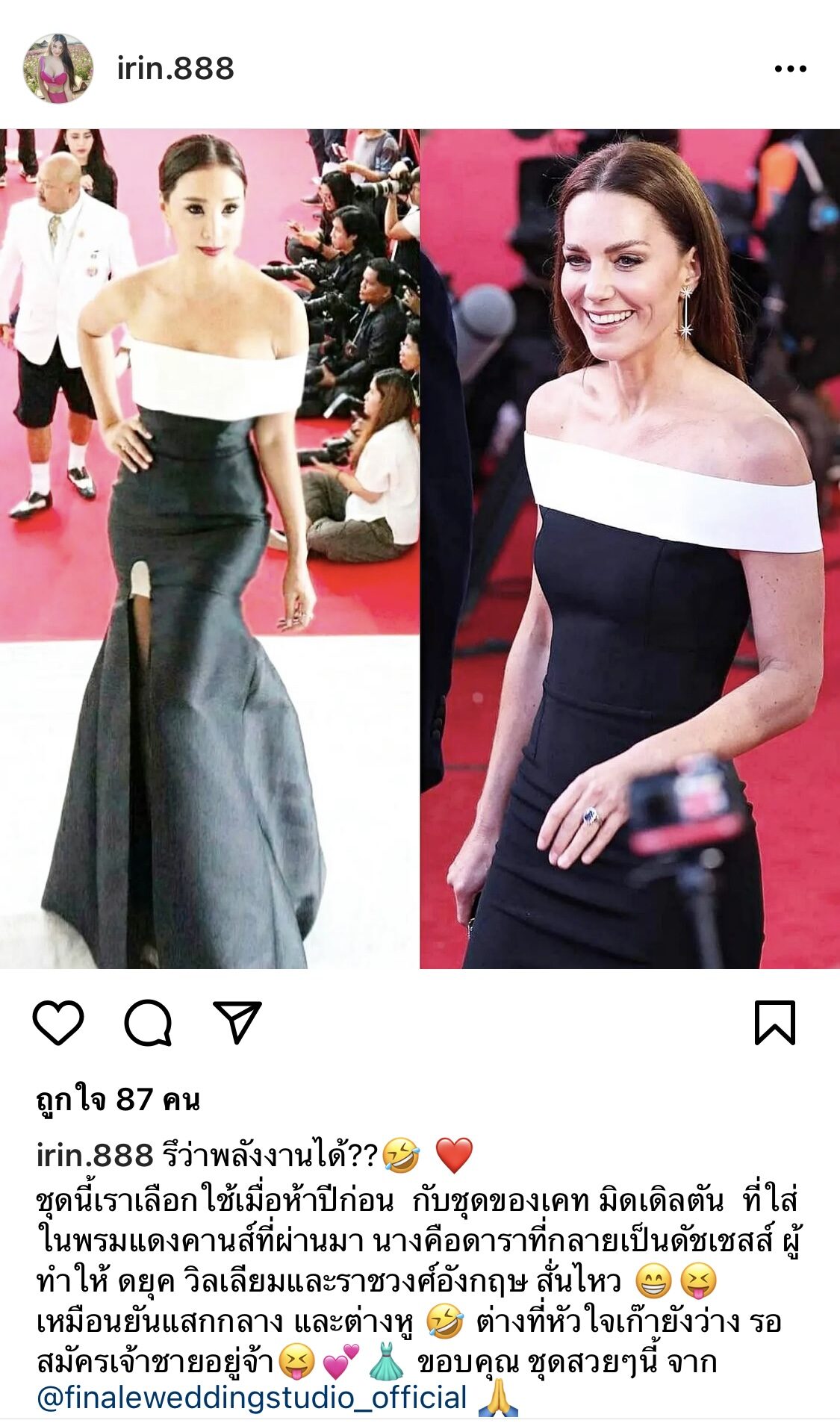This screenshot has height=1423, width=840.
Task: Open the comments bubble
Action: [148, 1023]
